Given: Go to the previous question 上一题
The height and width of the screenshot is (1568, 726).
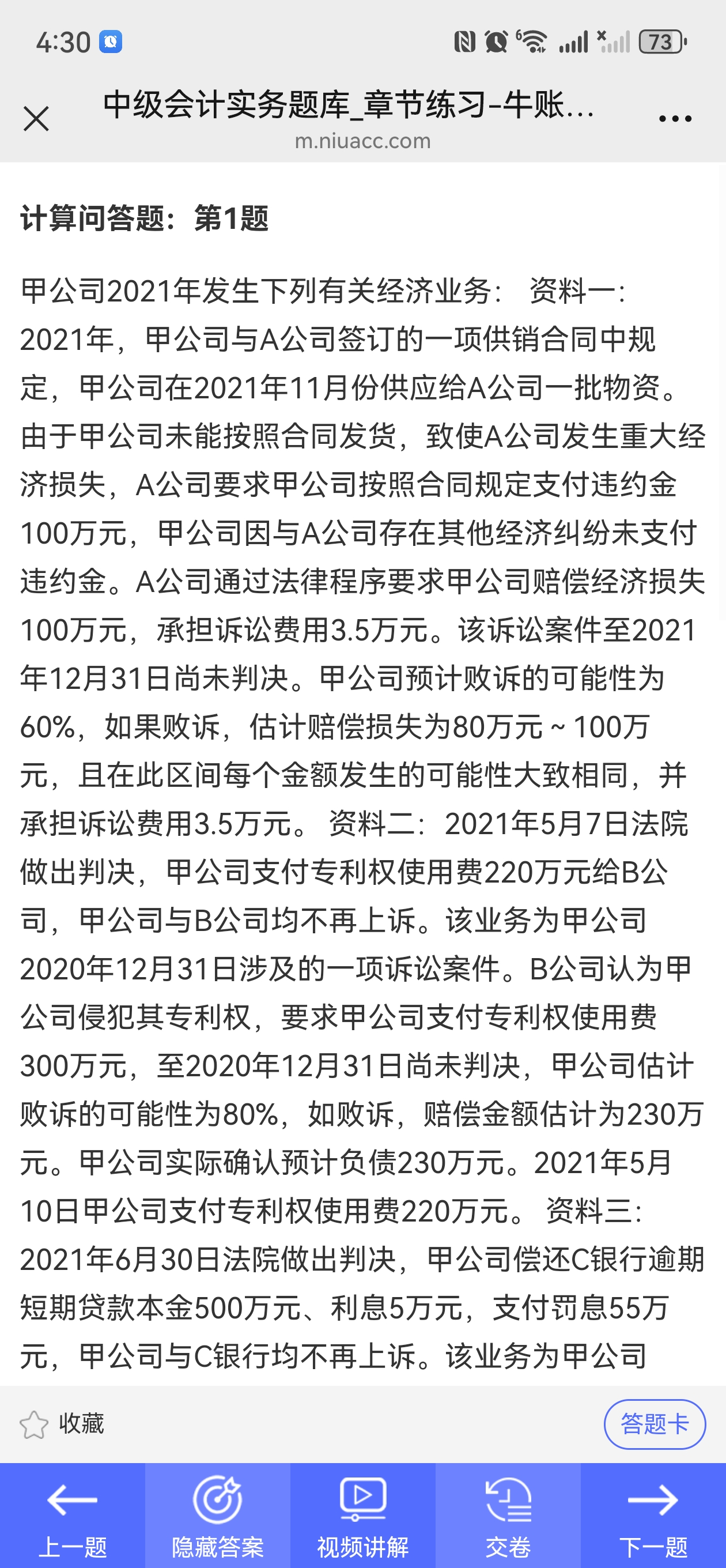Looking at the screenshot, I should pyautogui.click(x=73, y=1516).
